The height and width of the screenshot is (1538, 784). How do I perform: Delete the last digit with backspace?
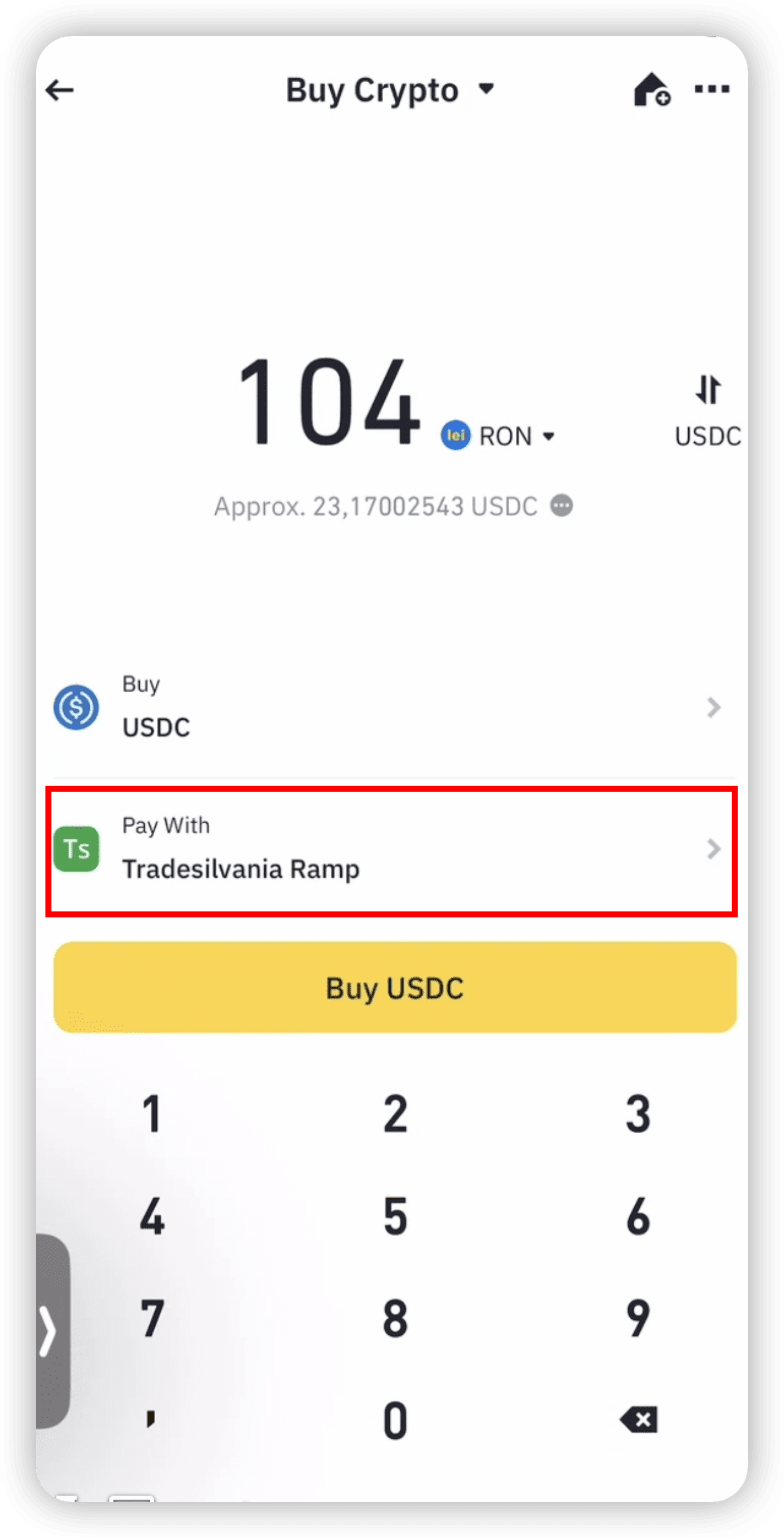(638, 1420)
